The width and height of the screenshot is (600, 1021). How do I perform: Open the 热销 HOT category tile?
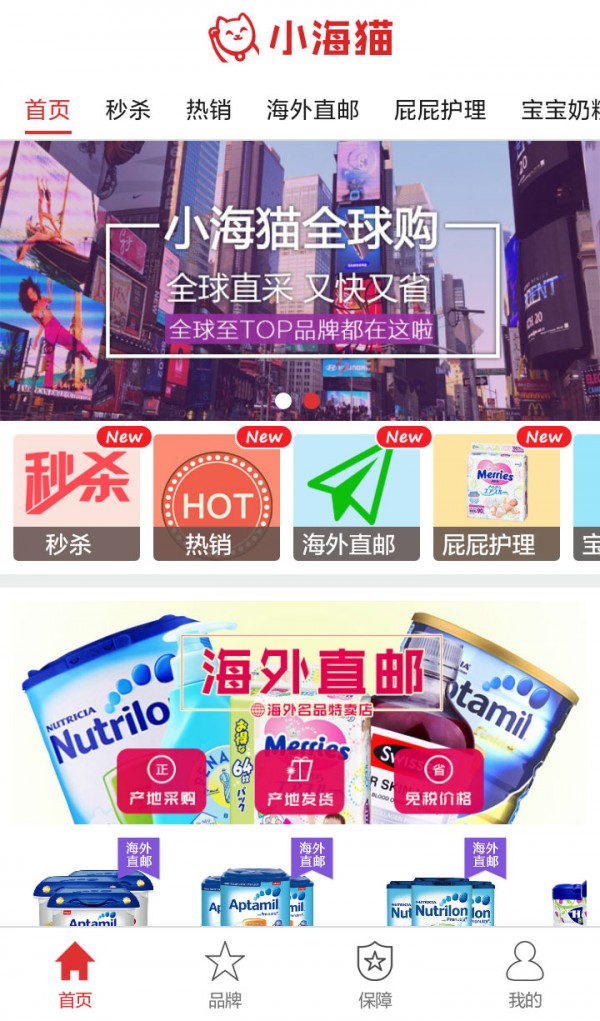pyautogui.click(x=216, y=497)
